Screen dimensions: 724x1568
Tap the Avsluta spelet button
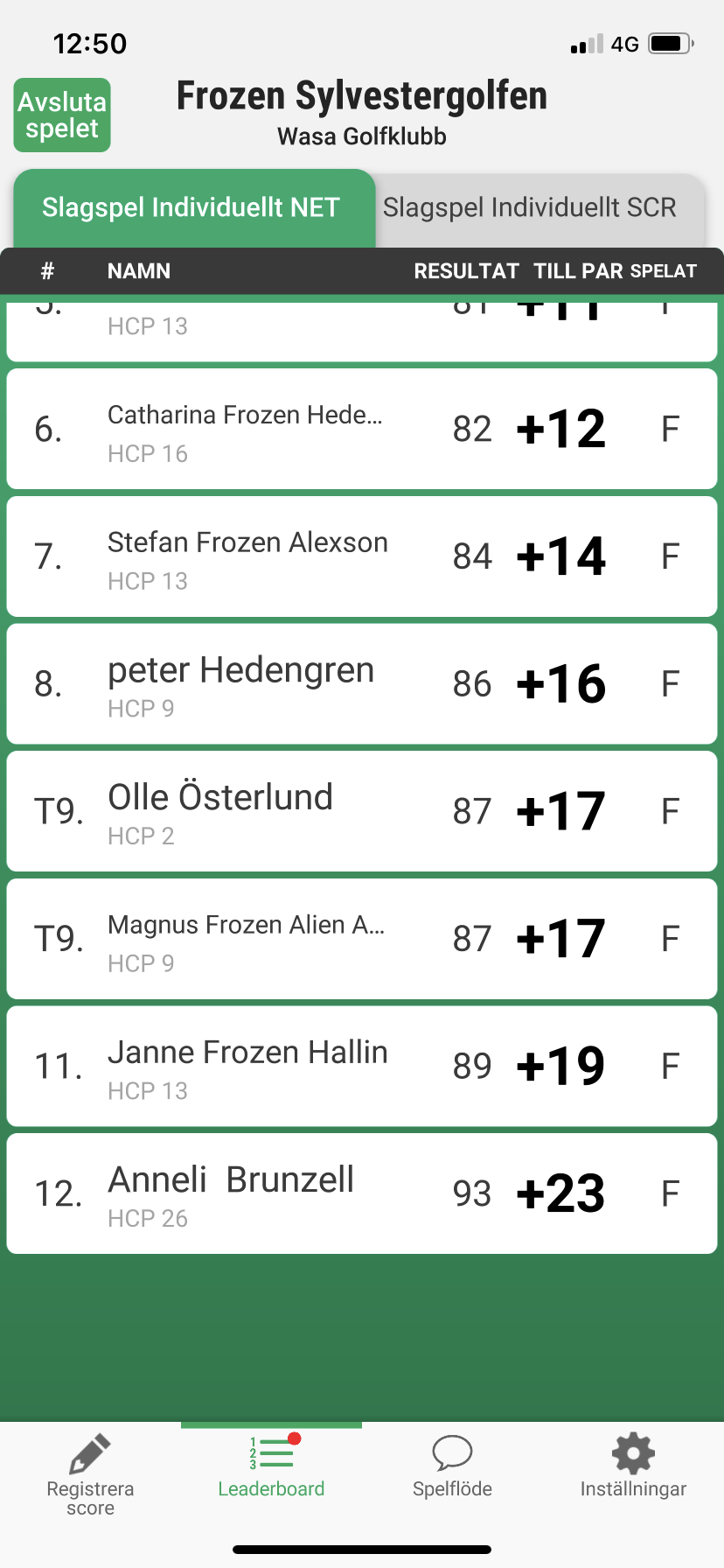pos(62,115)
